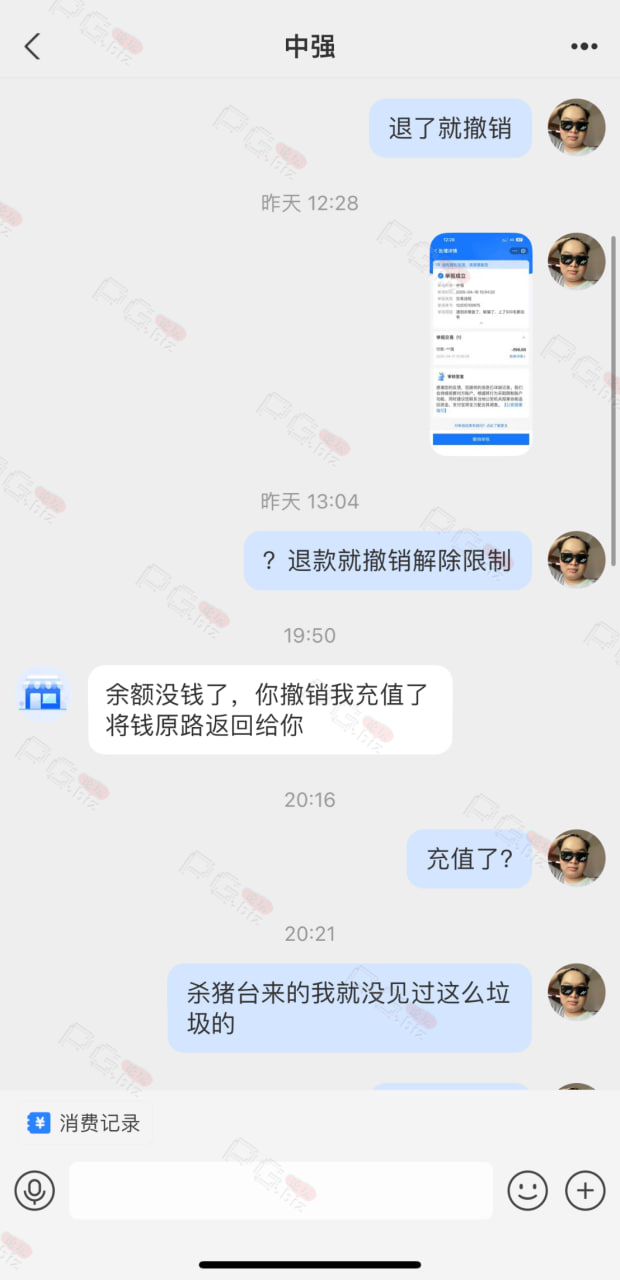Tap the 中强 shop avatar

point(43,694)
